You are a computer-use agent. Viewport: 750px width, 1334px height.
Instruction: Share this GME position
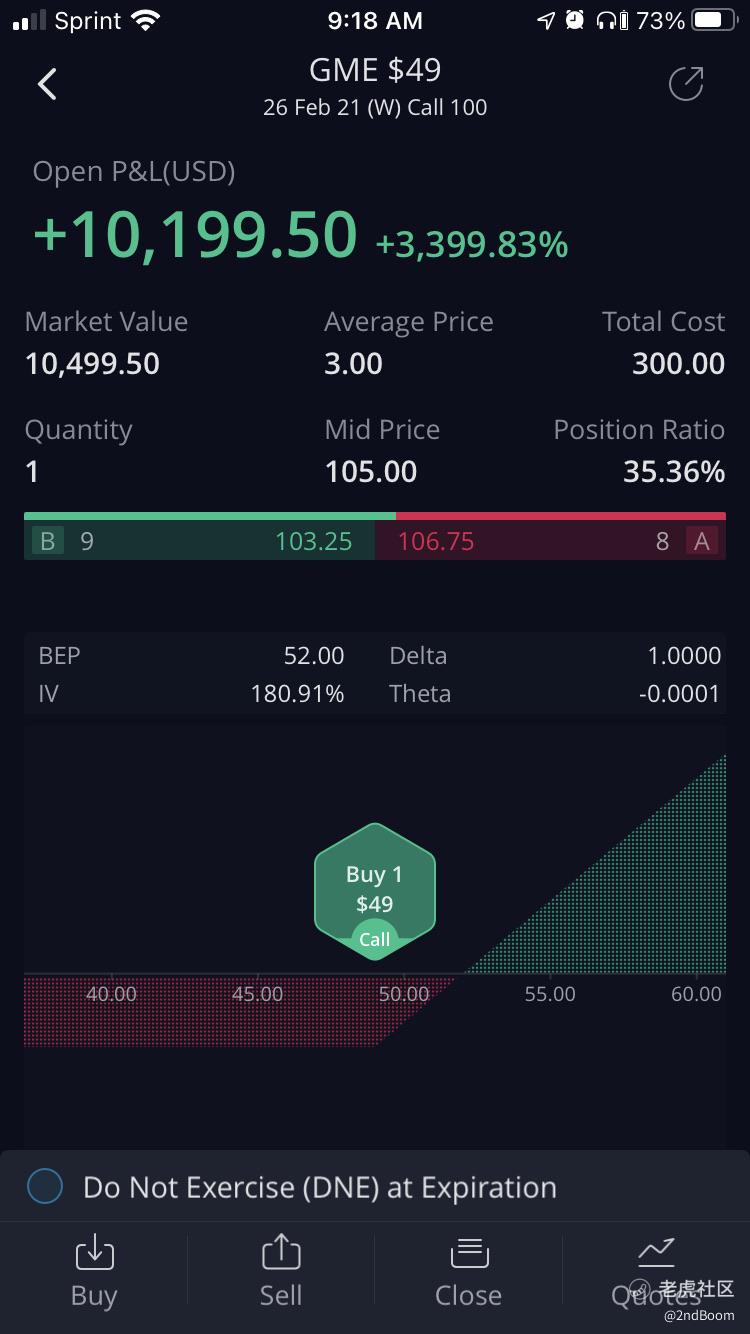[686, 85]
